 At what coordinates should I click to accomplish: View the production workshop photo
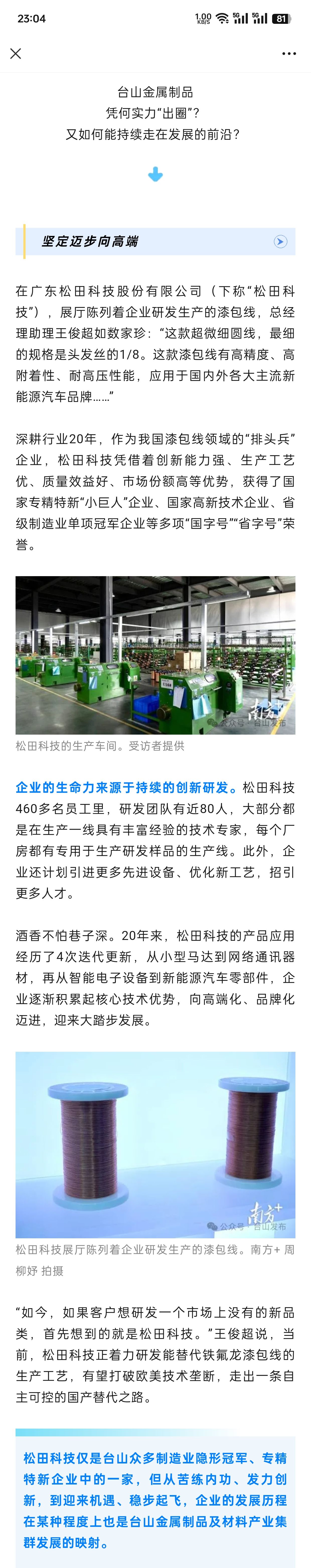[x=155, y=655]
